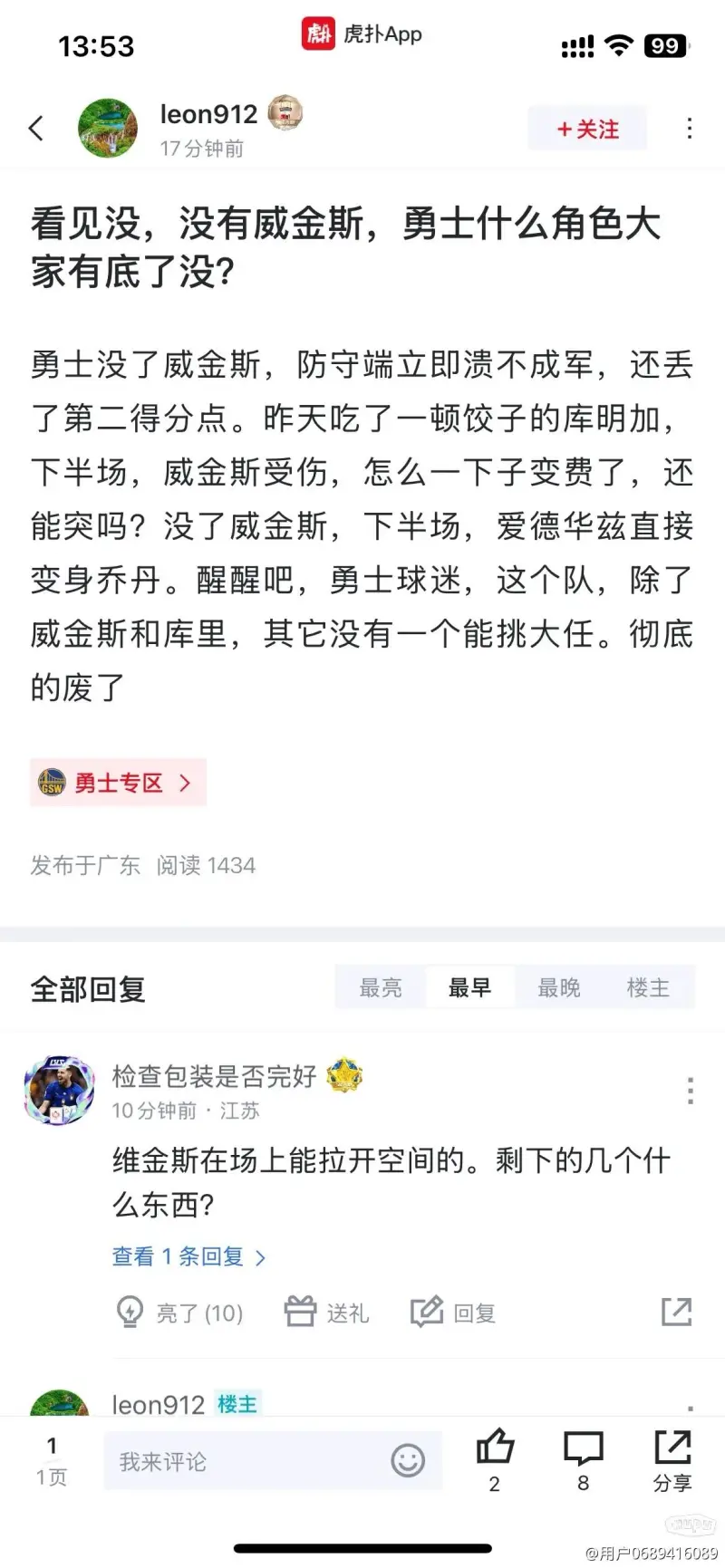Screen dimensions: 725x1568
Task: Open the 送礼 gift icon on the comment
Action: [299, 1311]
